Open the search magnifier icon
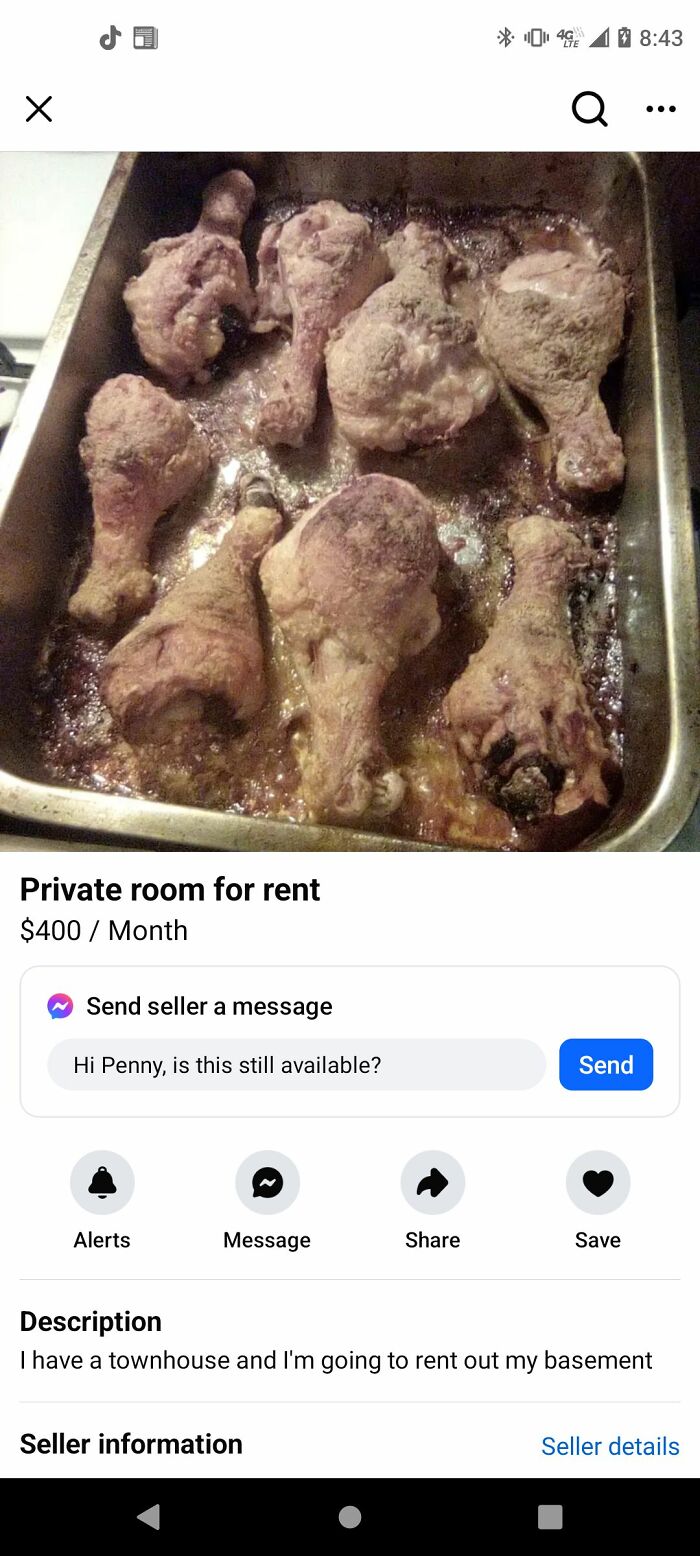 pyautogui.click(x=589, y=109)
